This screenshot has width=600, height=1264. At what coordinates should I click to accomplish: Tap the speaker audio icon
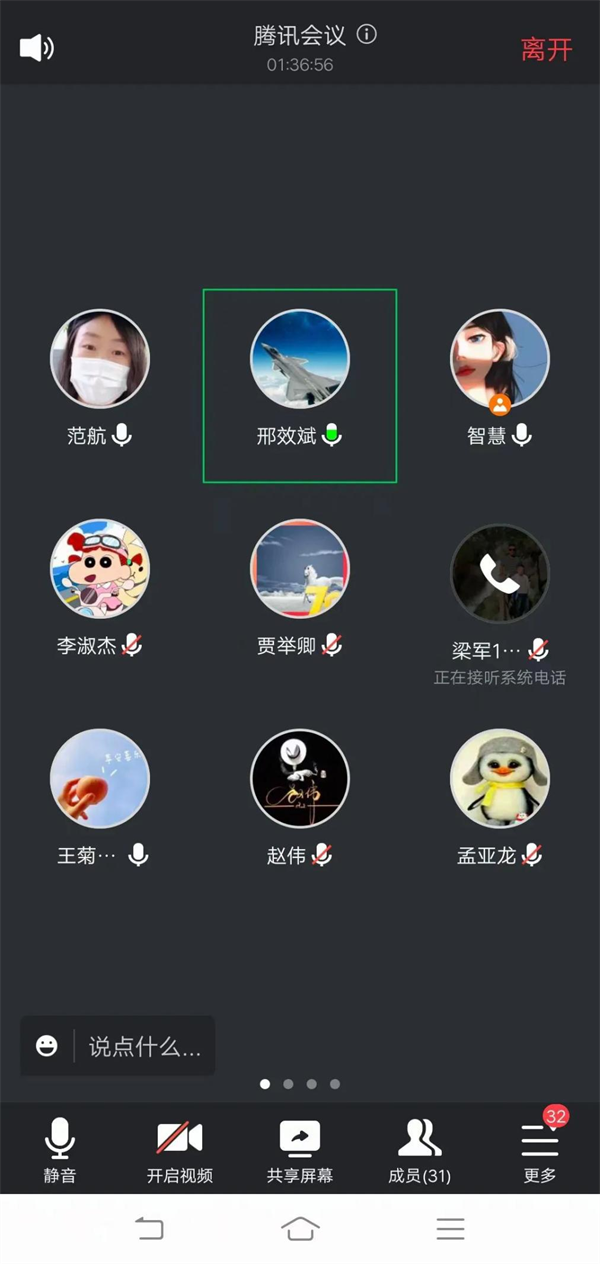point(37,47)
